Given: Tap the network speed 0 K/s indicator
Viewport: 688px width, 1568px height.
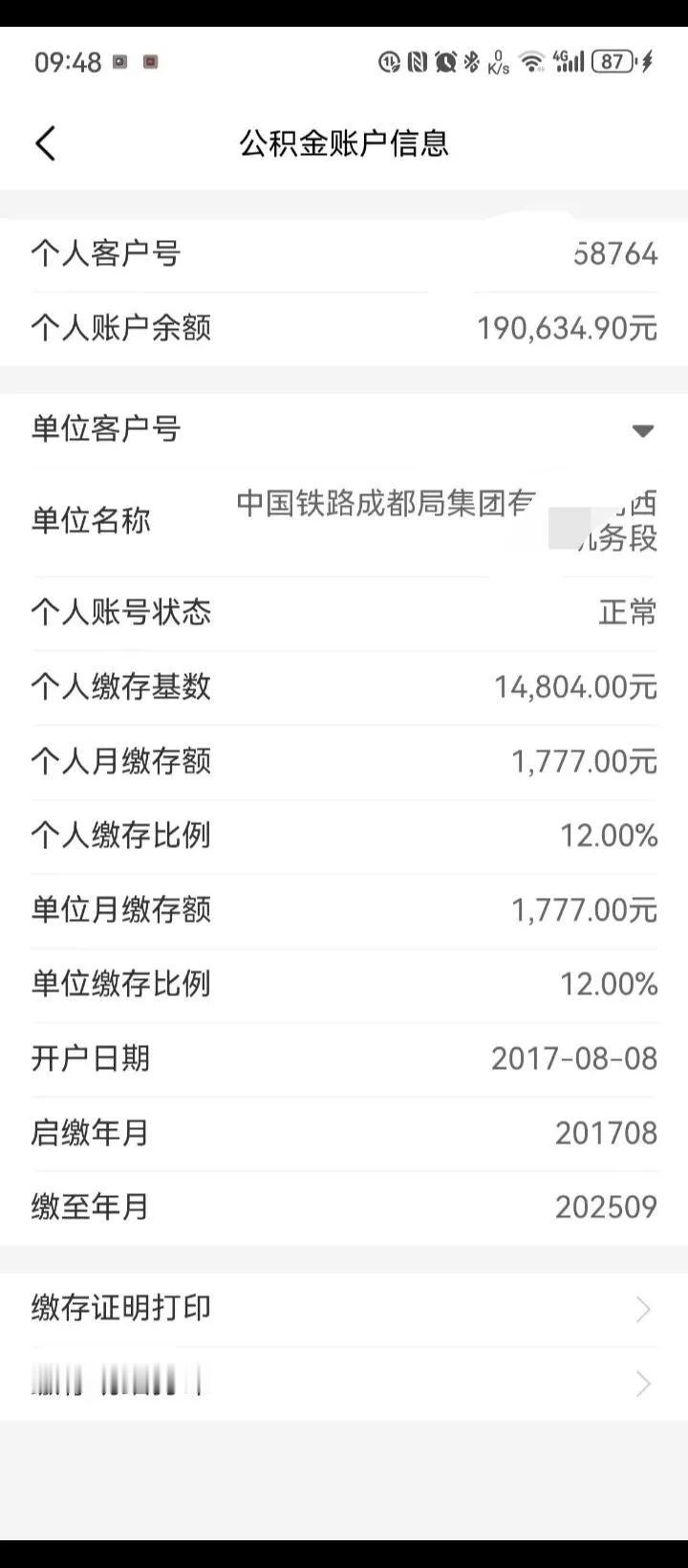Looking at the screenshot, I should tap(496, 60).
